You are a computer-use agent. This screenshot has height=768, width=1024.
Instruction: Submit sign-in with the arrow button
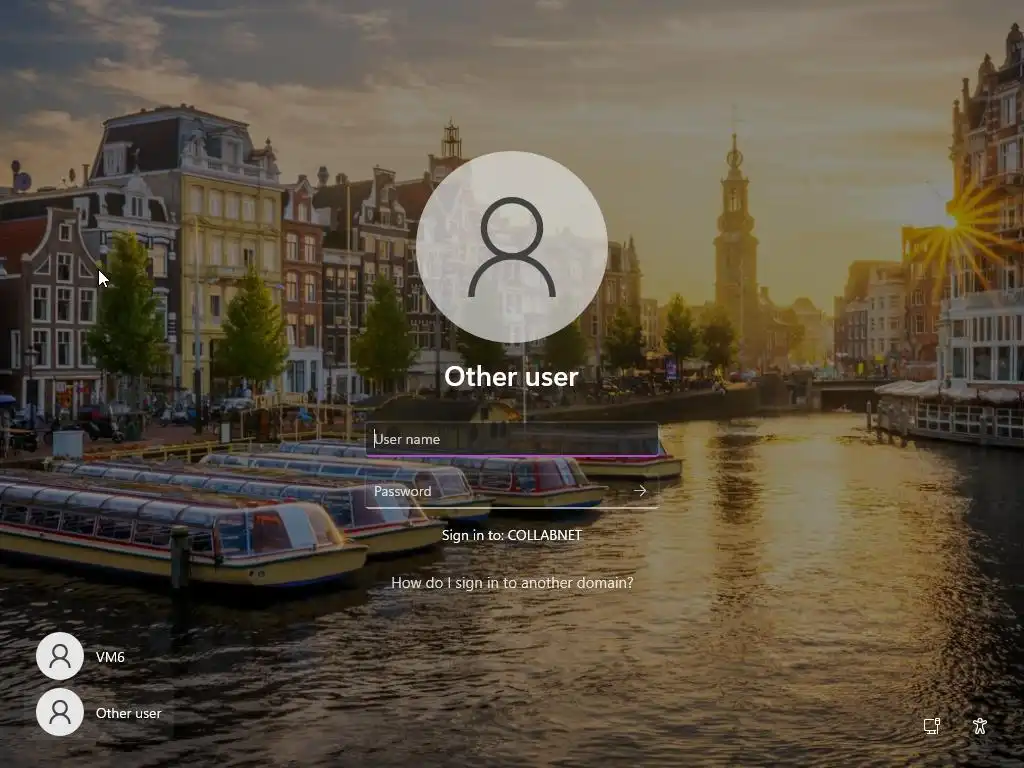640,491
